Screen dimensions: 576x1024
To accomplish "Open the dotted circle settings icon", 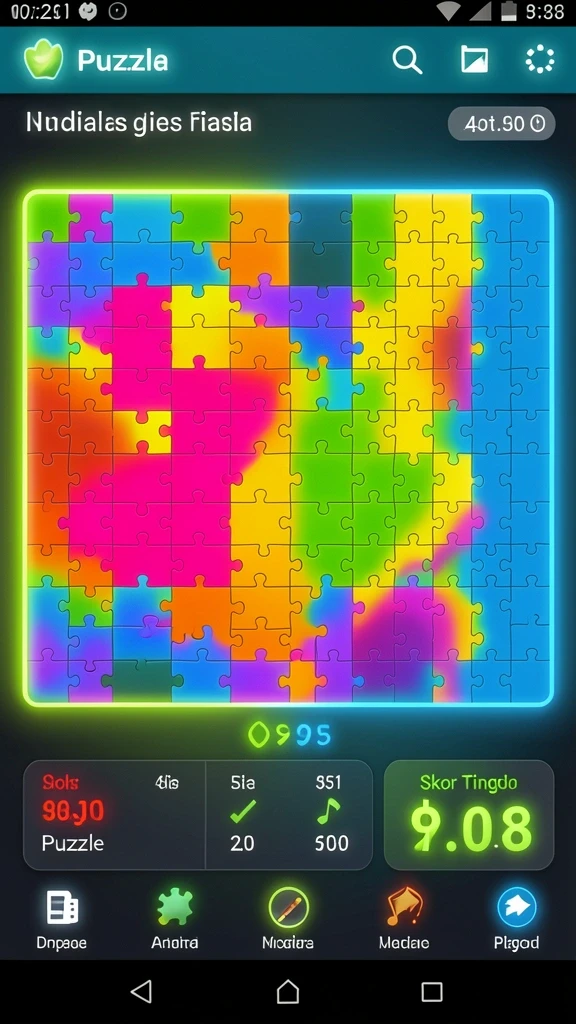I will (540, 60).
